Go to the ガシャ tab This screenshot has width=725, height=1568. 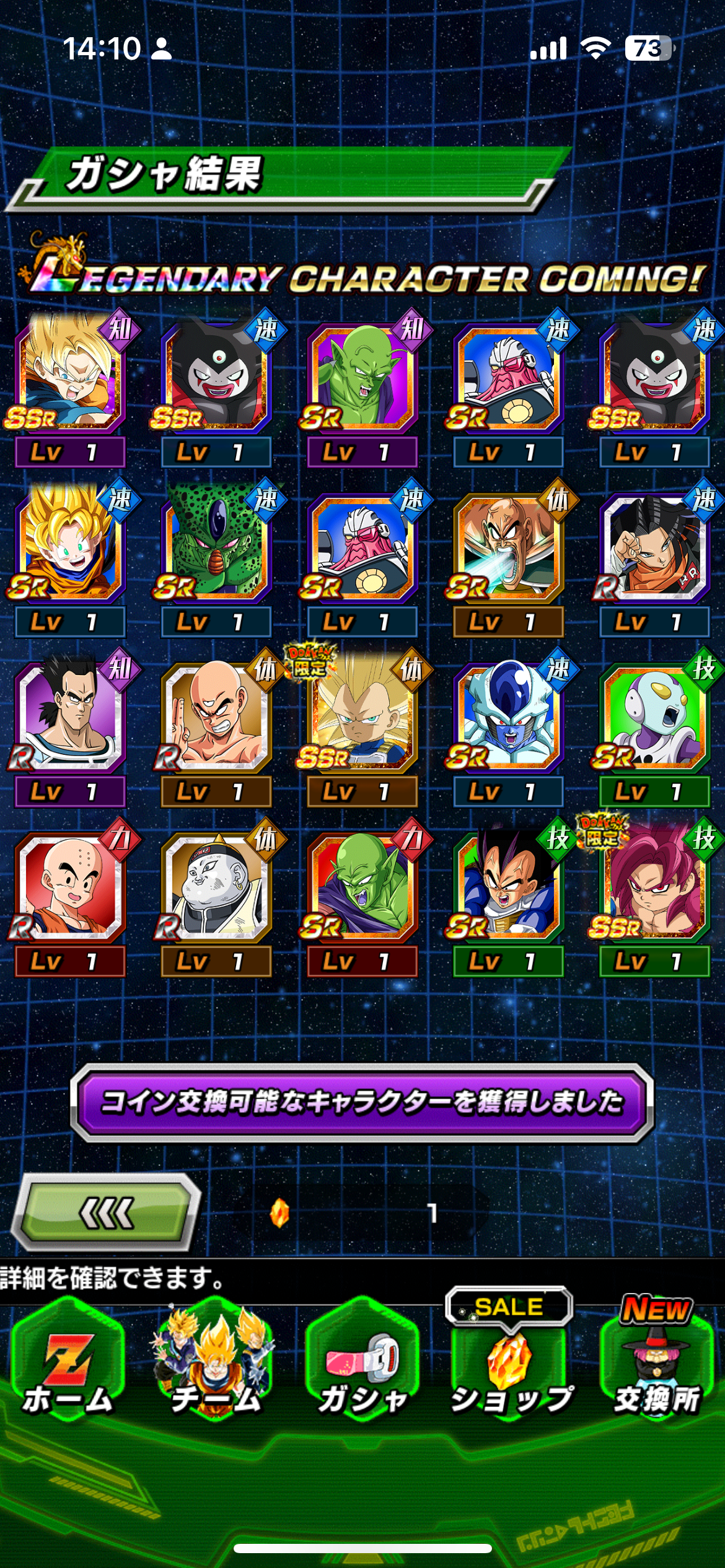click(362, 1369)
